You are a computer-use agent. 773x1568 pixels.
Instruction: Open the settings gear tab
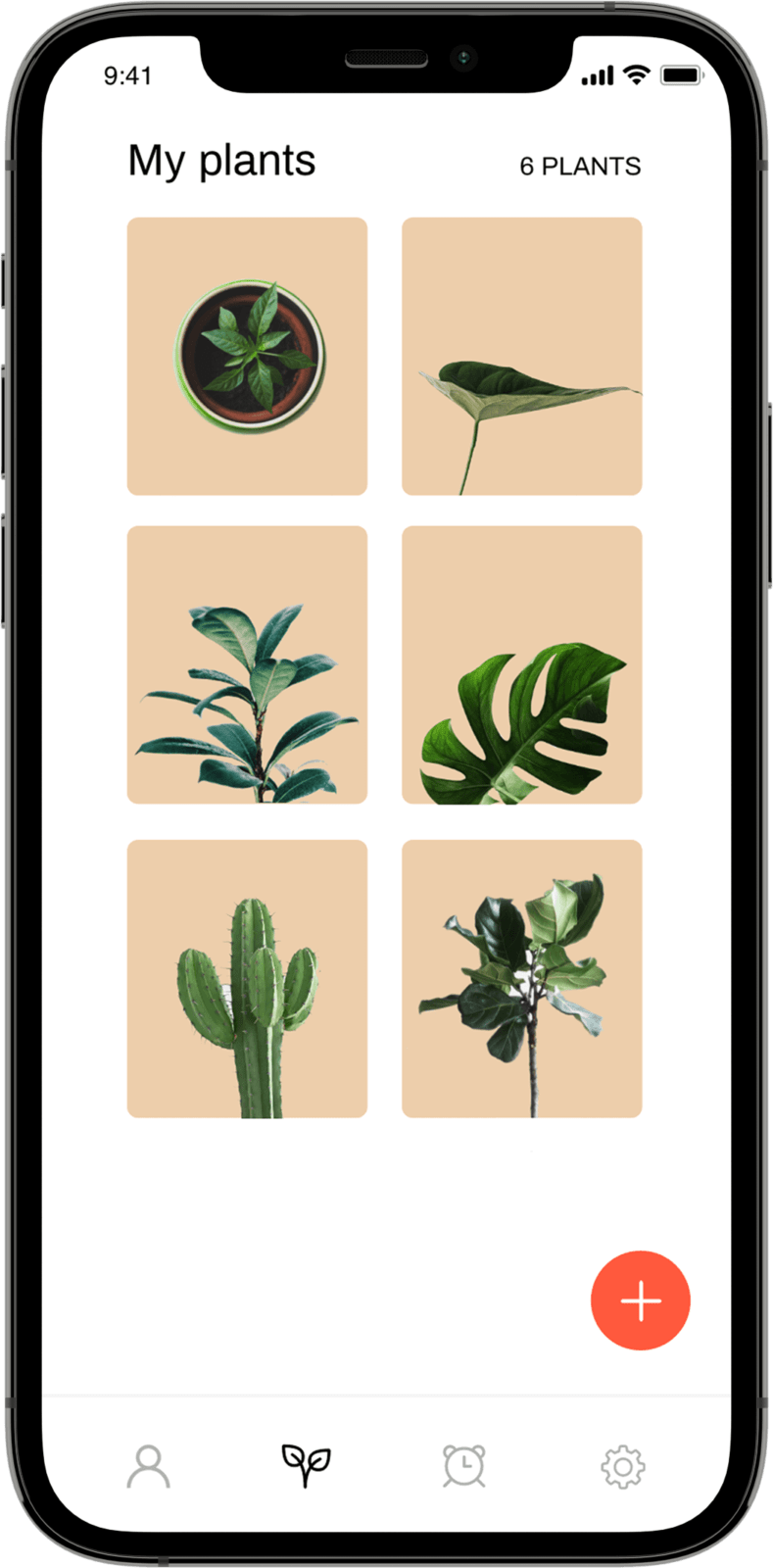click(x=622, y=1466)
